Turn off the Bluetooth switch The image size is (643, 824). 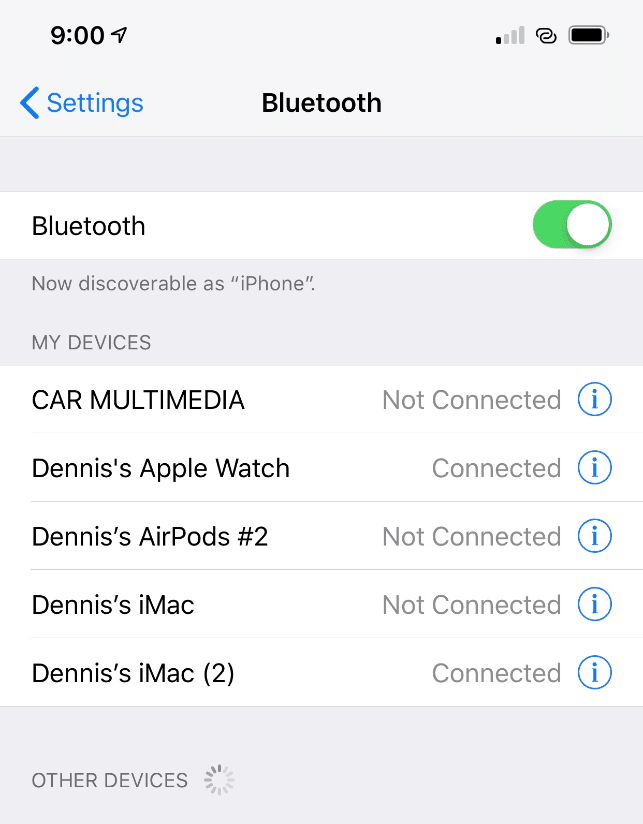pos(571,225)
